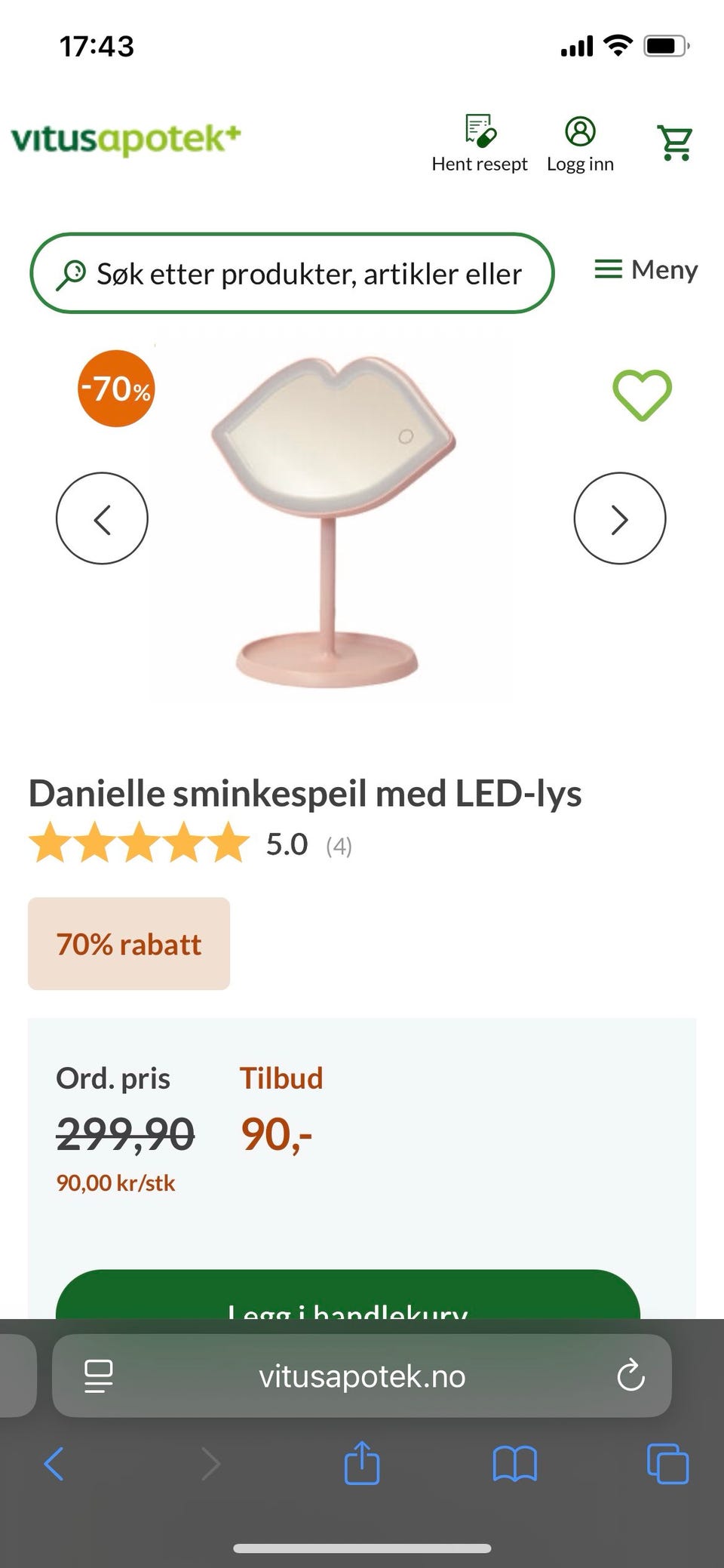Tap the search magnifier icon
Image resolution: width=724 pixels, height=1568 pixels.
coord(72,272)
